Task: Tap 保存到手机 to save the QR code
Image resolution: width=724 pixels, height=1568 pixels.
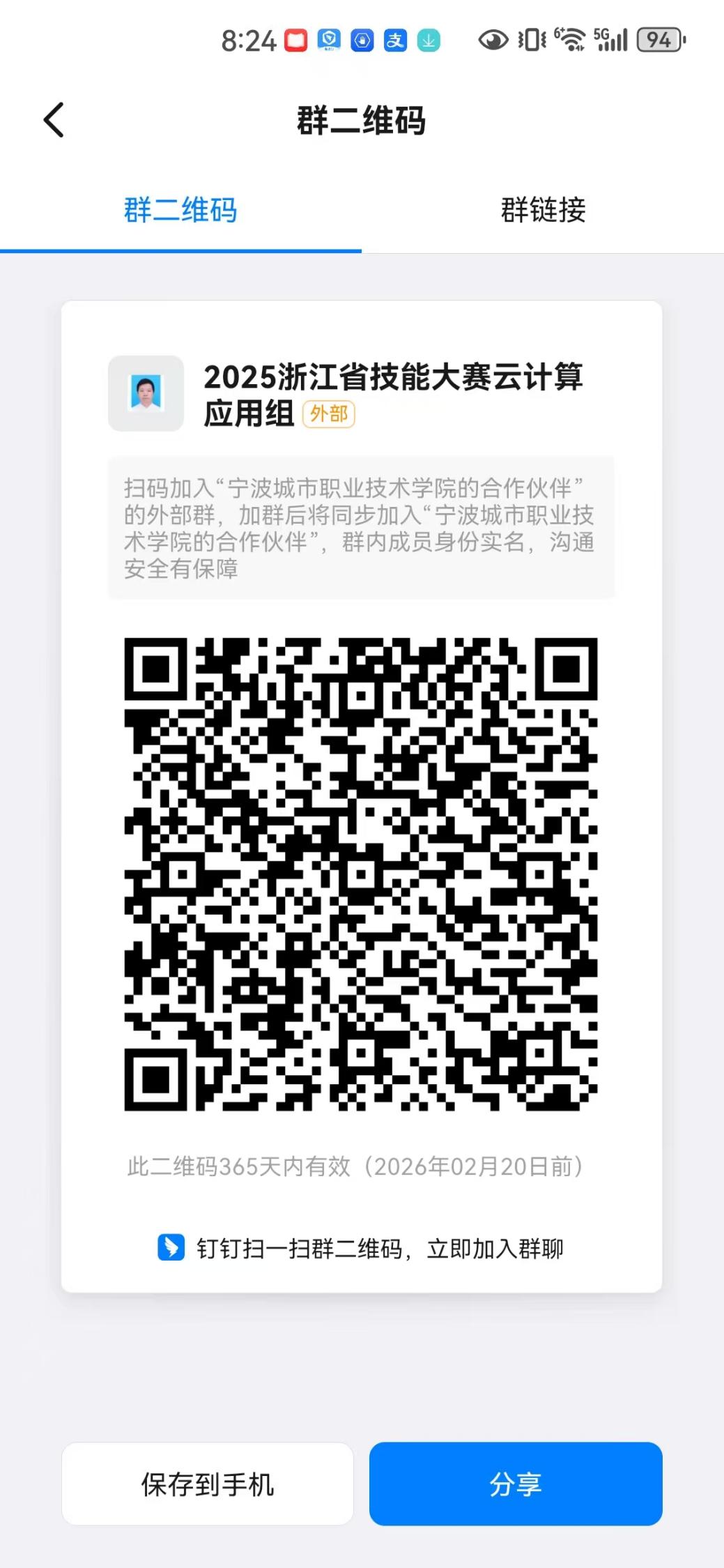Action: [208, 1484]
